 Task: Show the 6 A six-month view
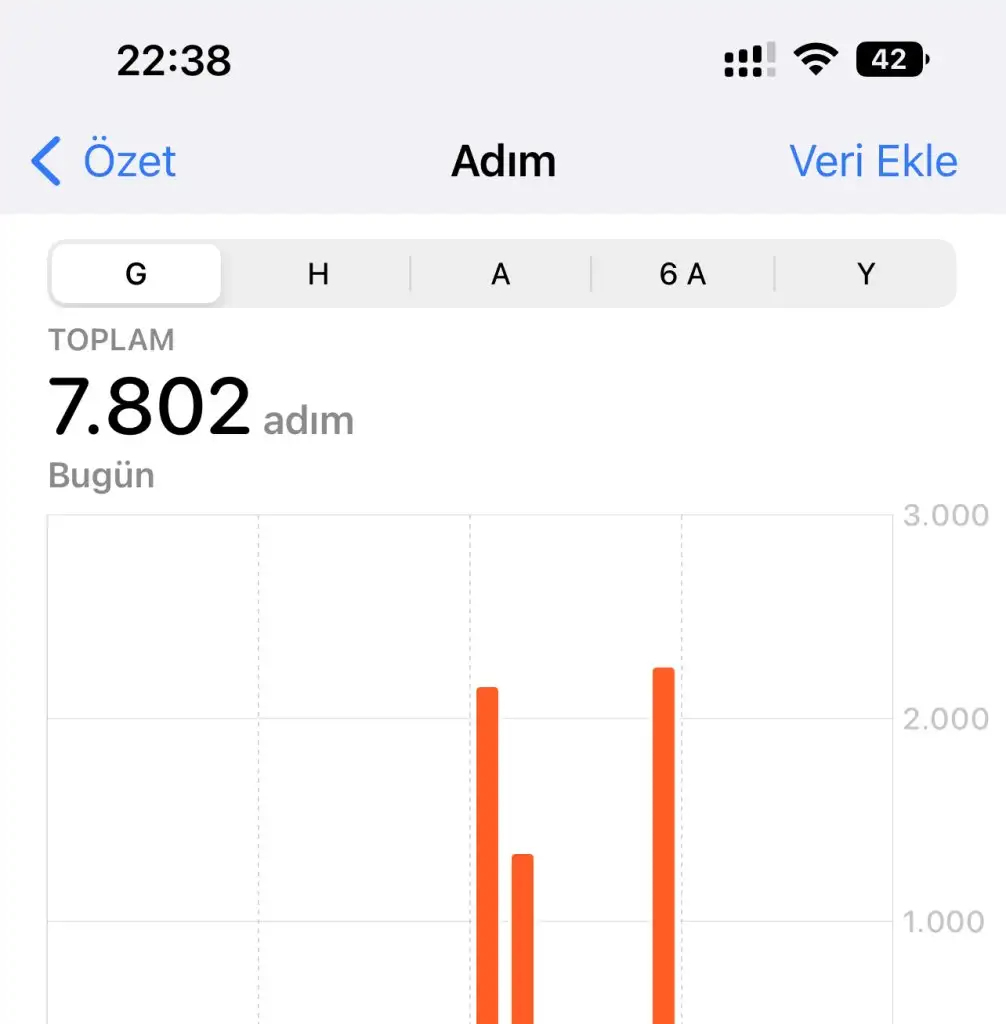[x=683, y=274]
